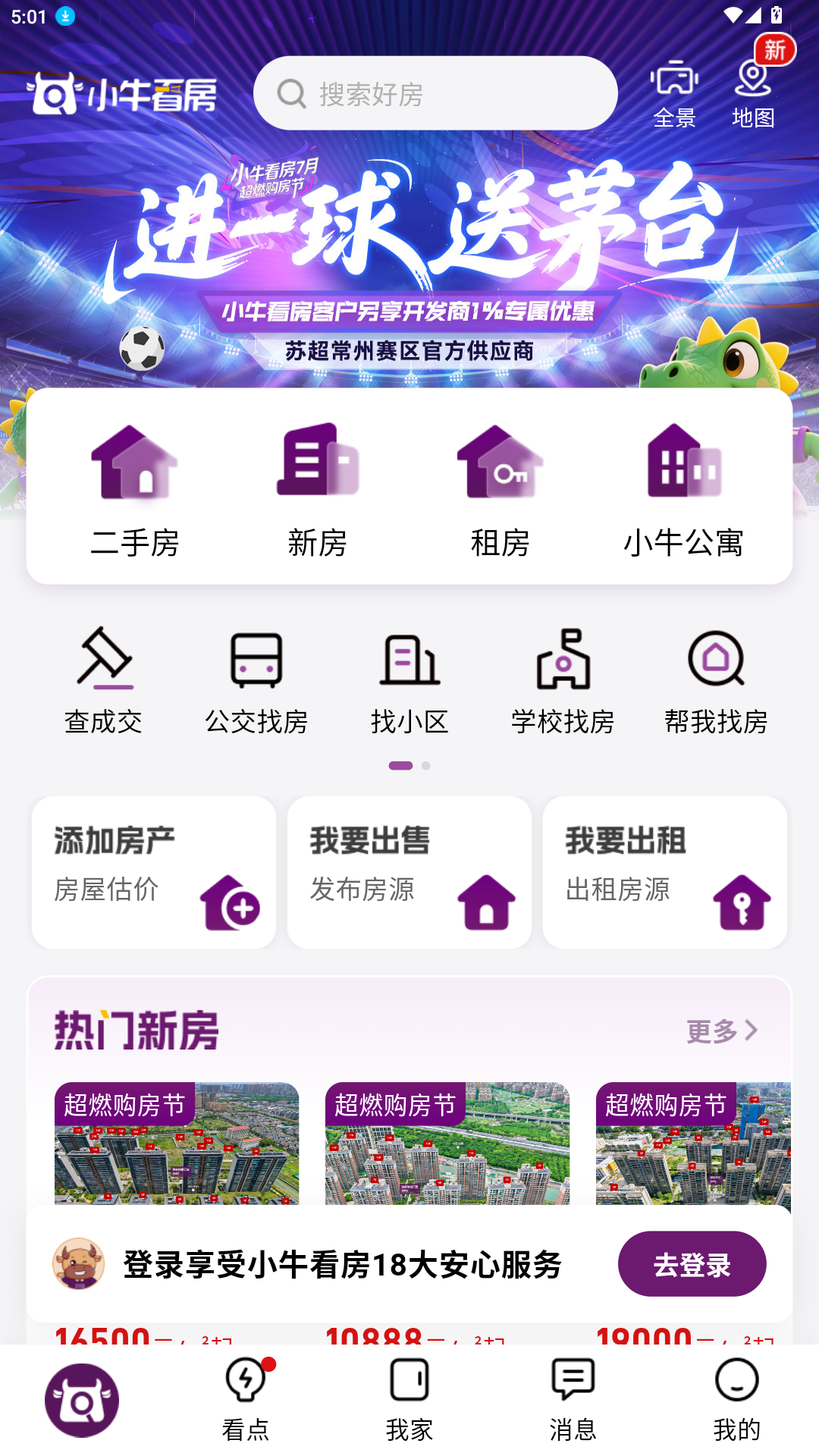Open the 搜索好房 search box
819x1456 pixels.
[435, 93]
